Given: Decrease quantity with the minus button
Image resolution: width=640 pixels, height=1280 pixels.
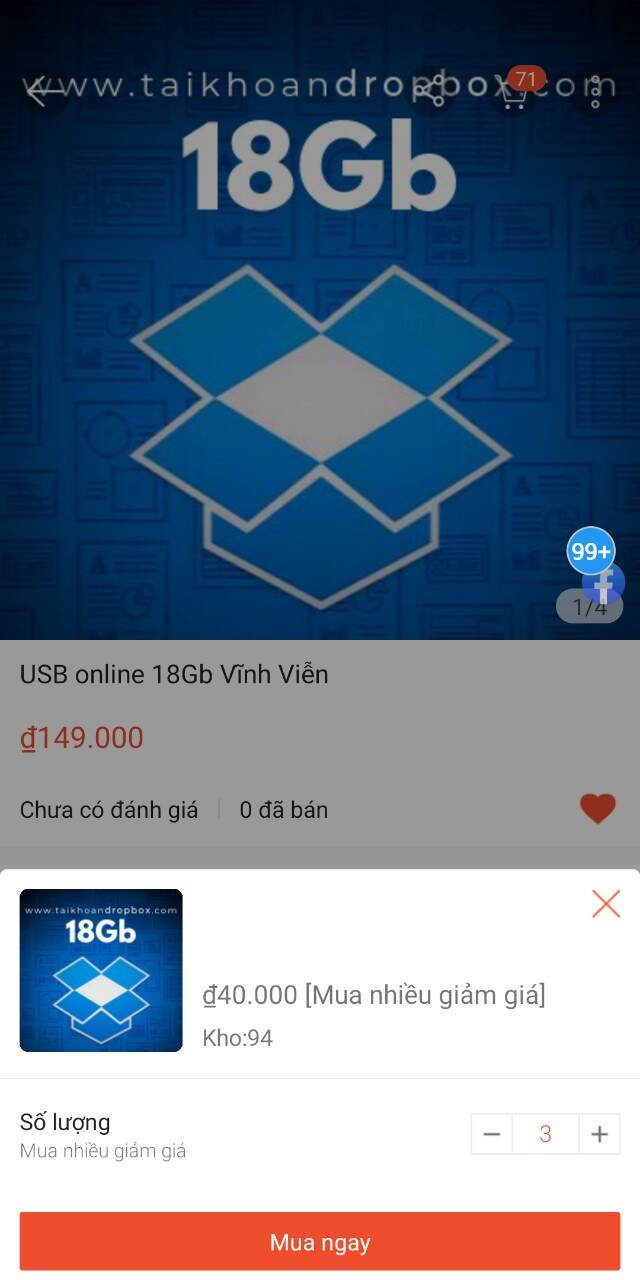Looking at the screenshot, I should pos(491,1134).
